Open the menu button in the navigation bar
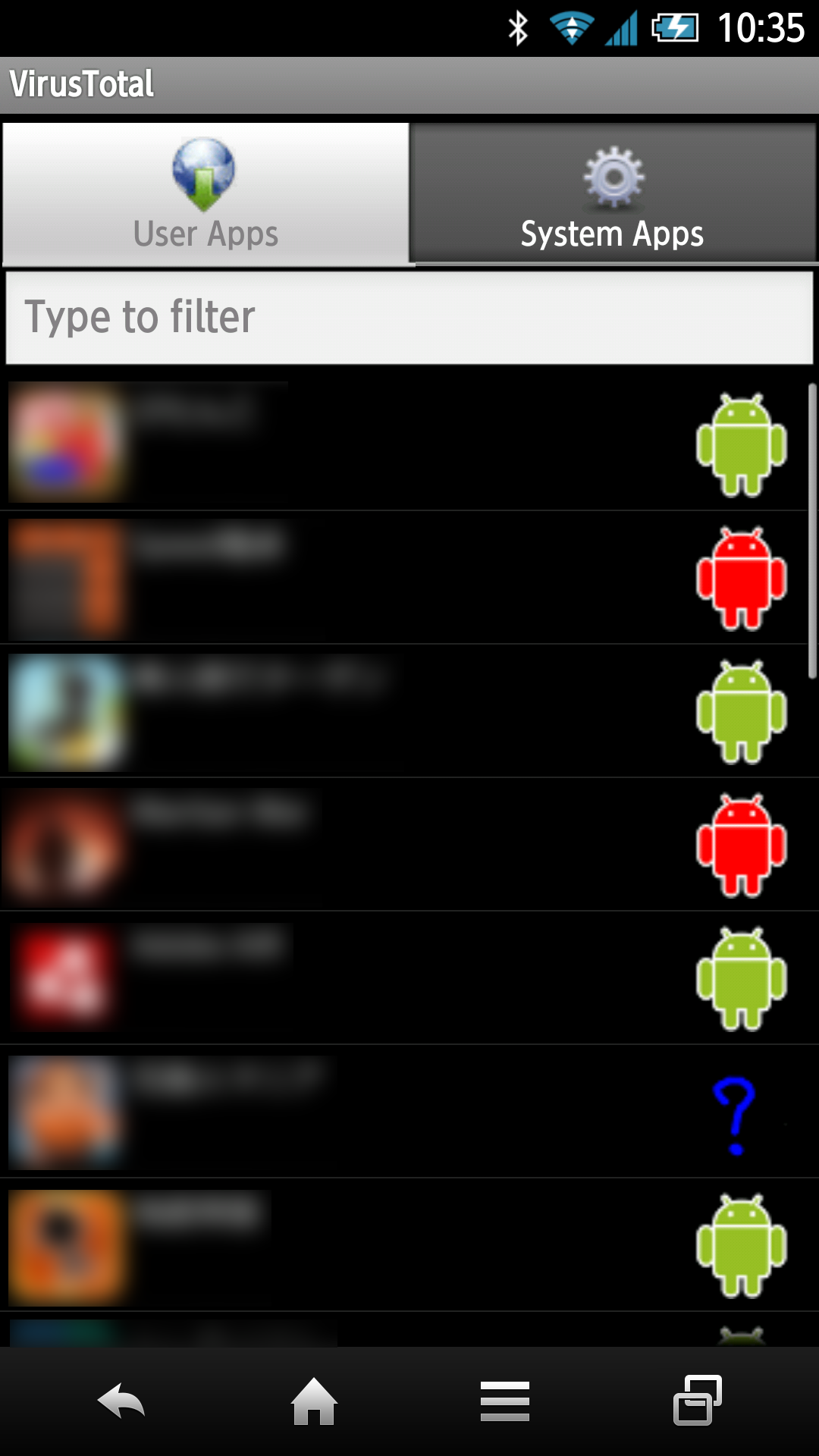Viewport: 819px width, 1456px height. tap(505, 1401)
